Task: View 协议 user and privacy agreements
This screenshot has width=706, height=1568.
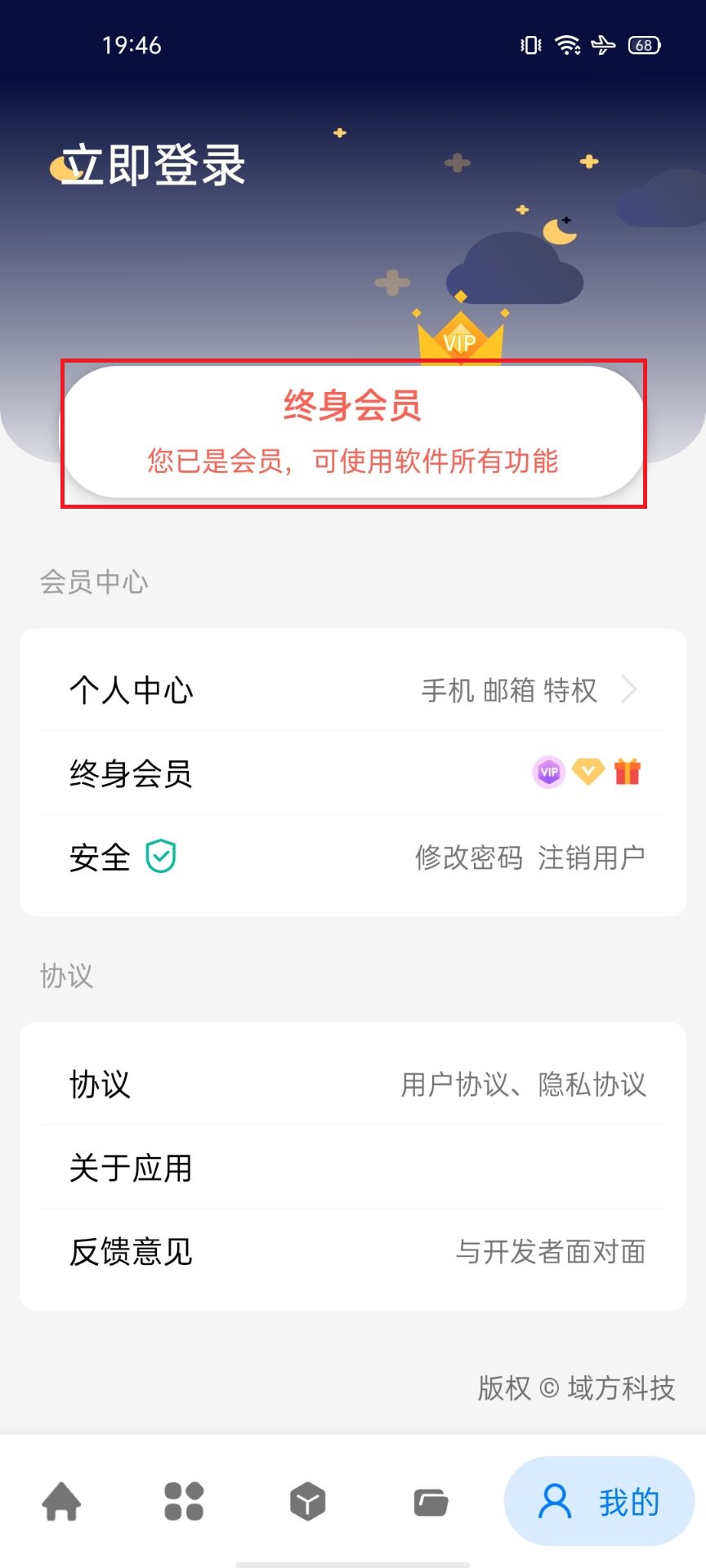Action: pos(353,1085)
